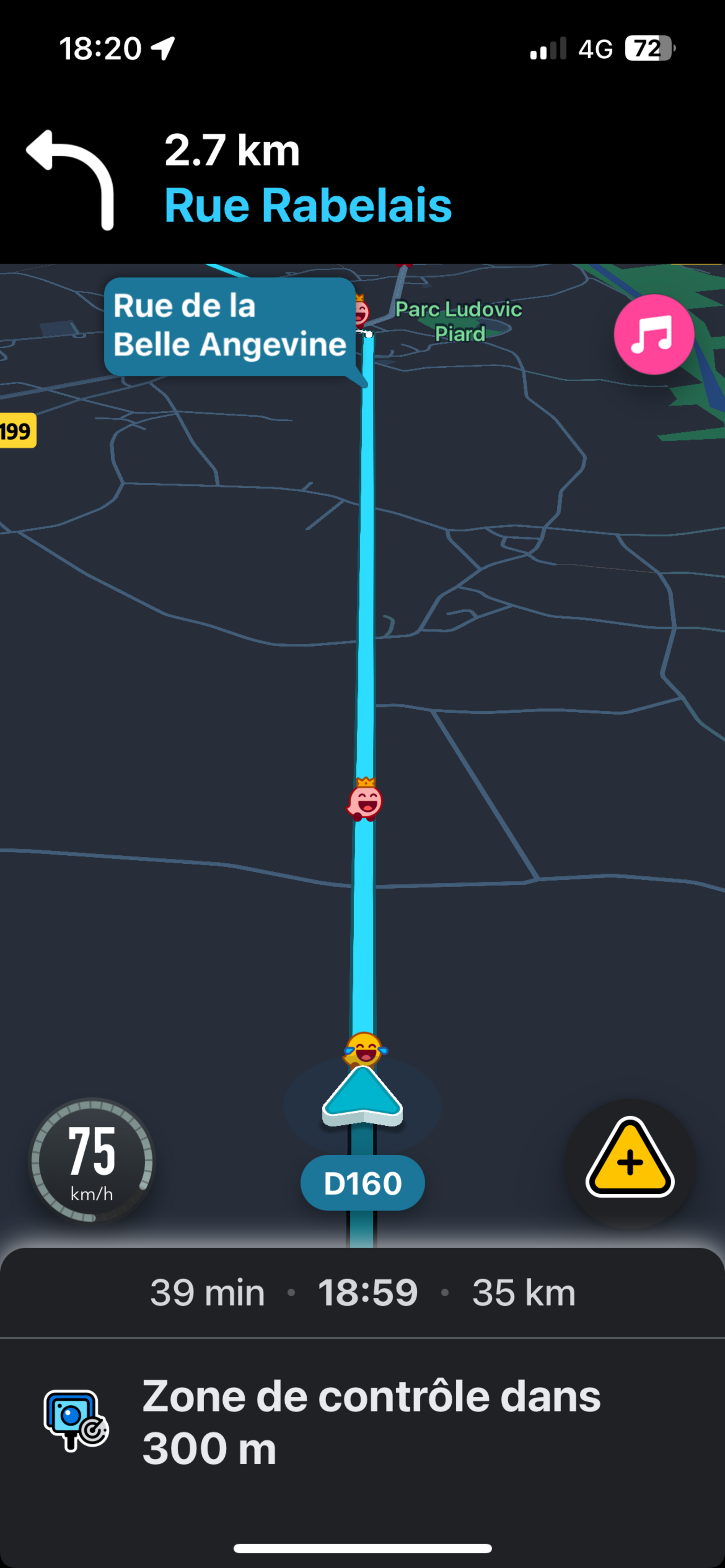725x1568 pixels.
Task: Tap the crowned pink Wazer on the route
Action: 365,800
